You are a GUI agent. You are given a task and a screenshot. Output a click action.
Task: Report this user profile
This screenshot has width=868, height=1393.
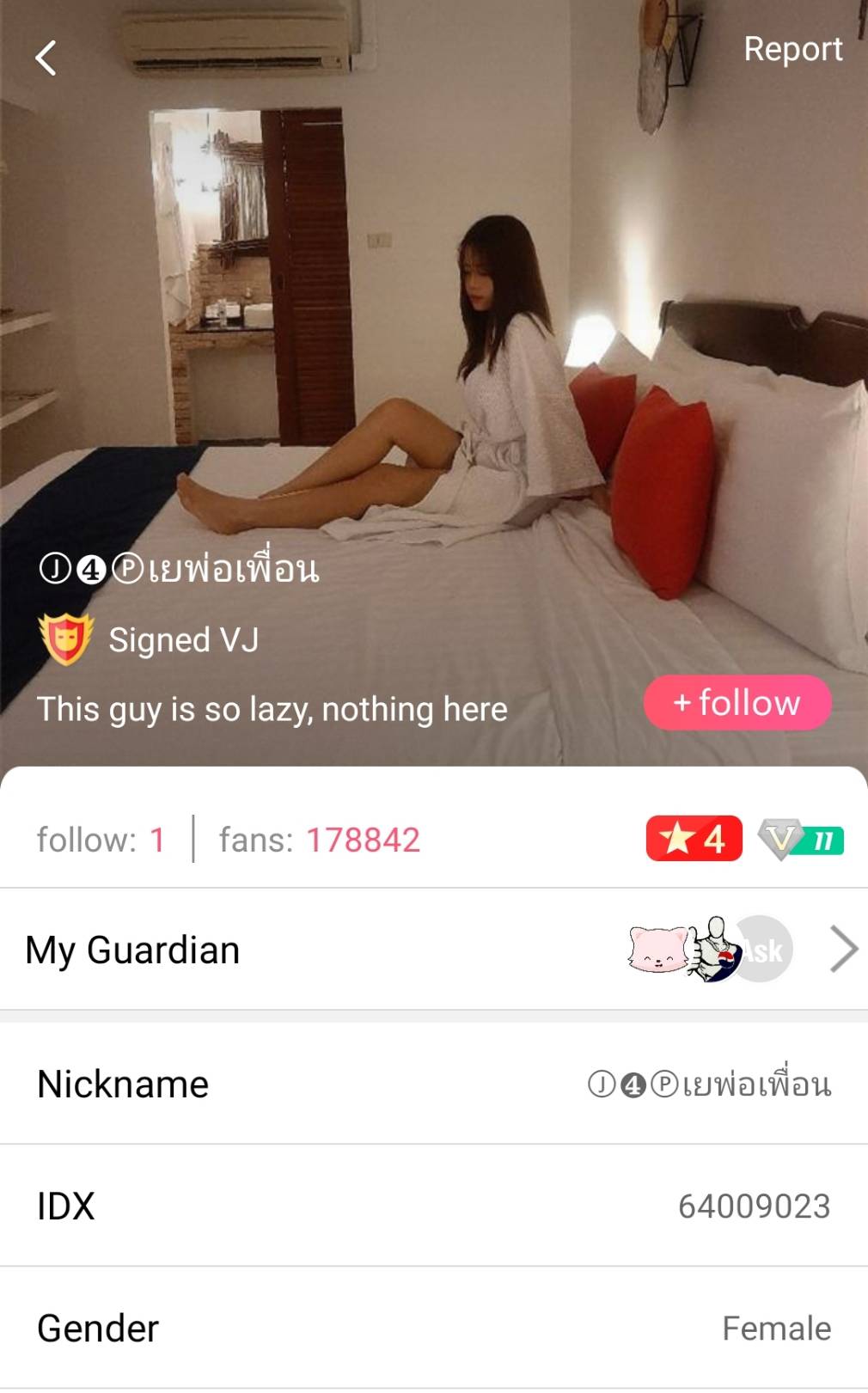click(792, 50)
